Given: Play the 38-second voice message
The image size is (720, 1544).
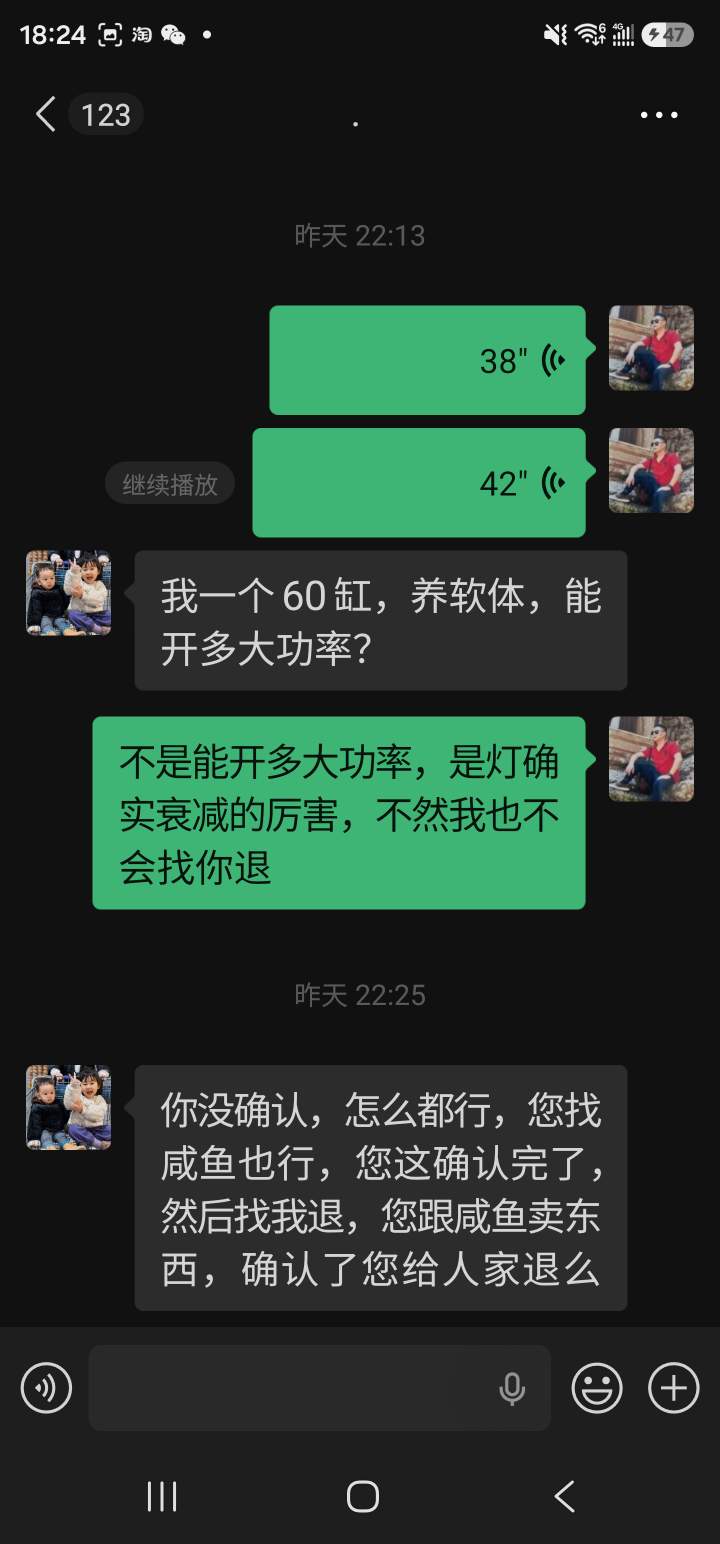Looking at the screenshot, I should [x=427, y=360].
